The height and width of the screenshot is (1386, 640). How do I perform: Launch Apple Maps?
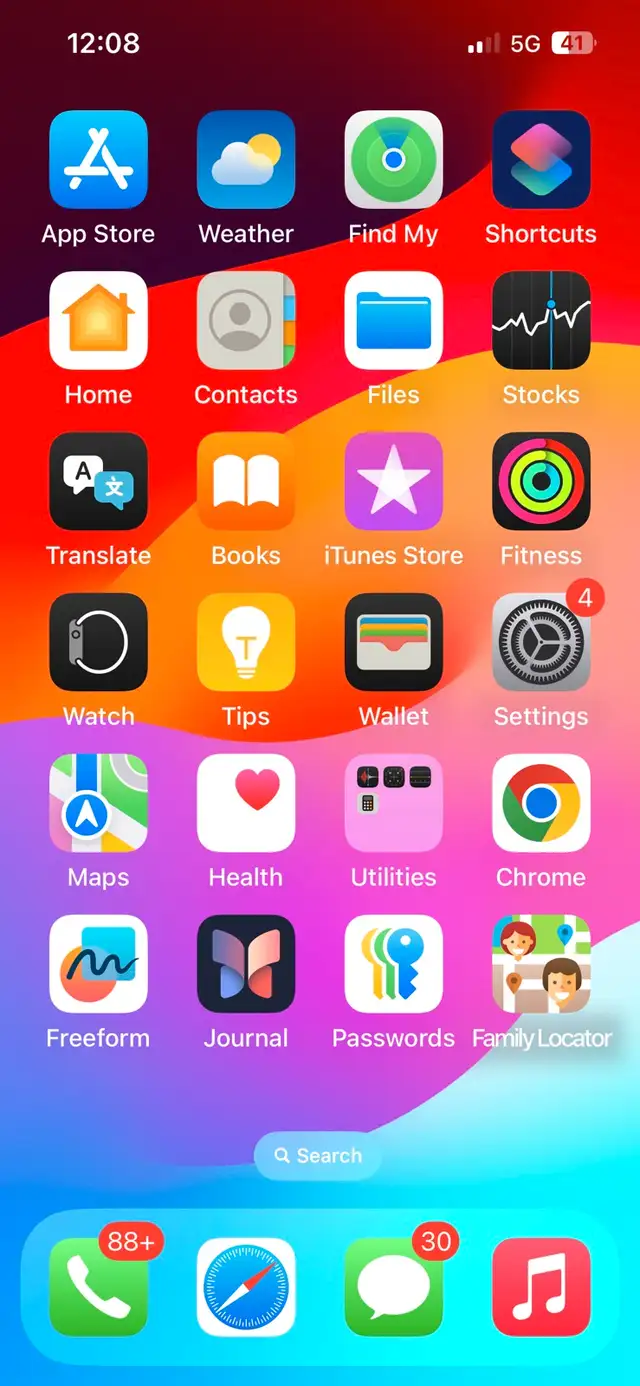(98, 803)
